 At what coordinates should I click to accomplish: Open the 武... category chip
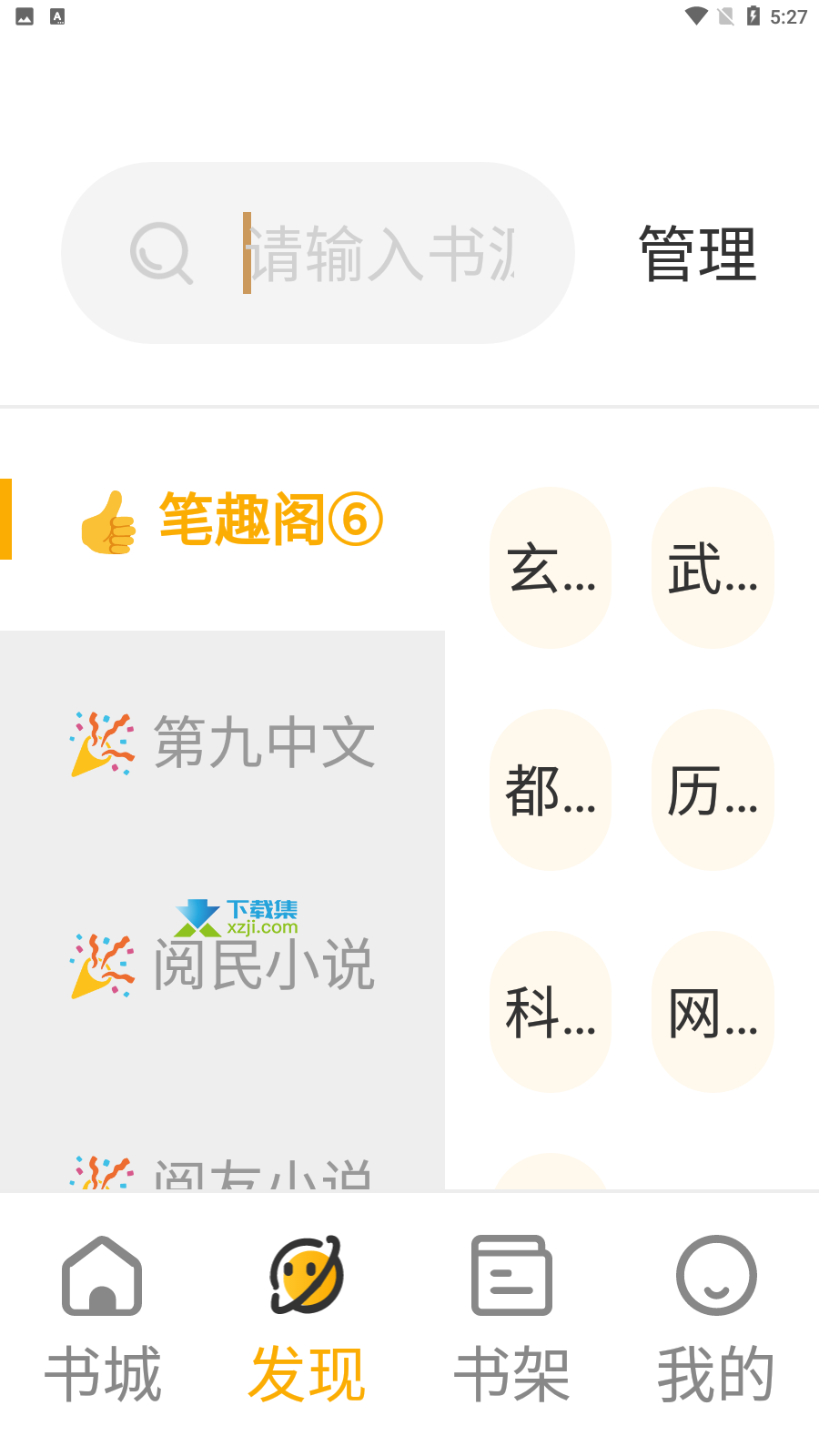713,568
